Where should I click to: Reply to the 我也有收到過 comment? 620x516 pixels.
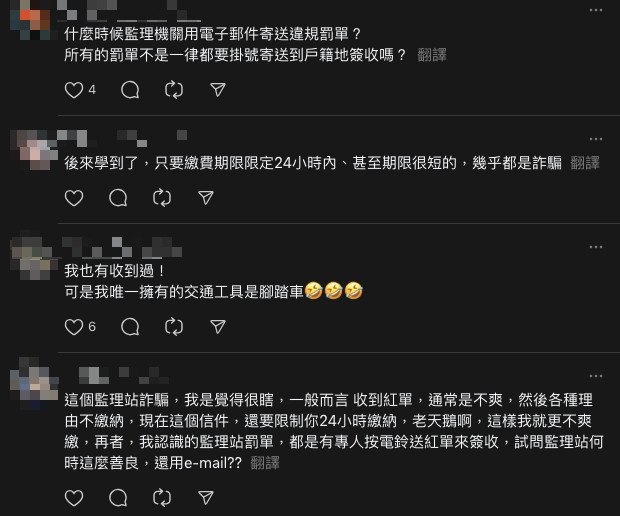click(x=130, y=327)
